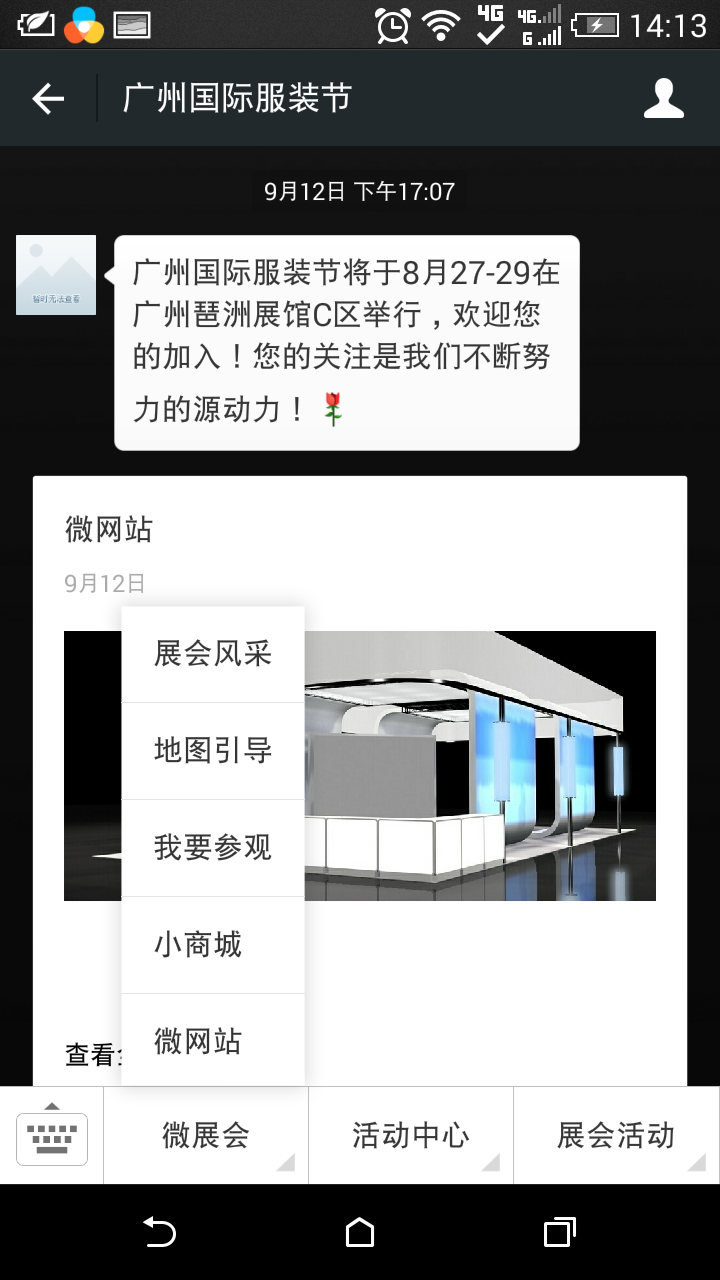Expand the 活动中心 bottom menu
This screenshot has height=1280, width=720.
(411, 1136)
